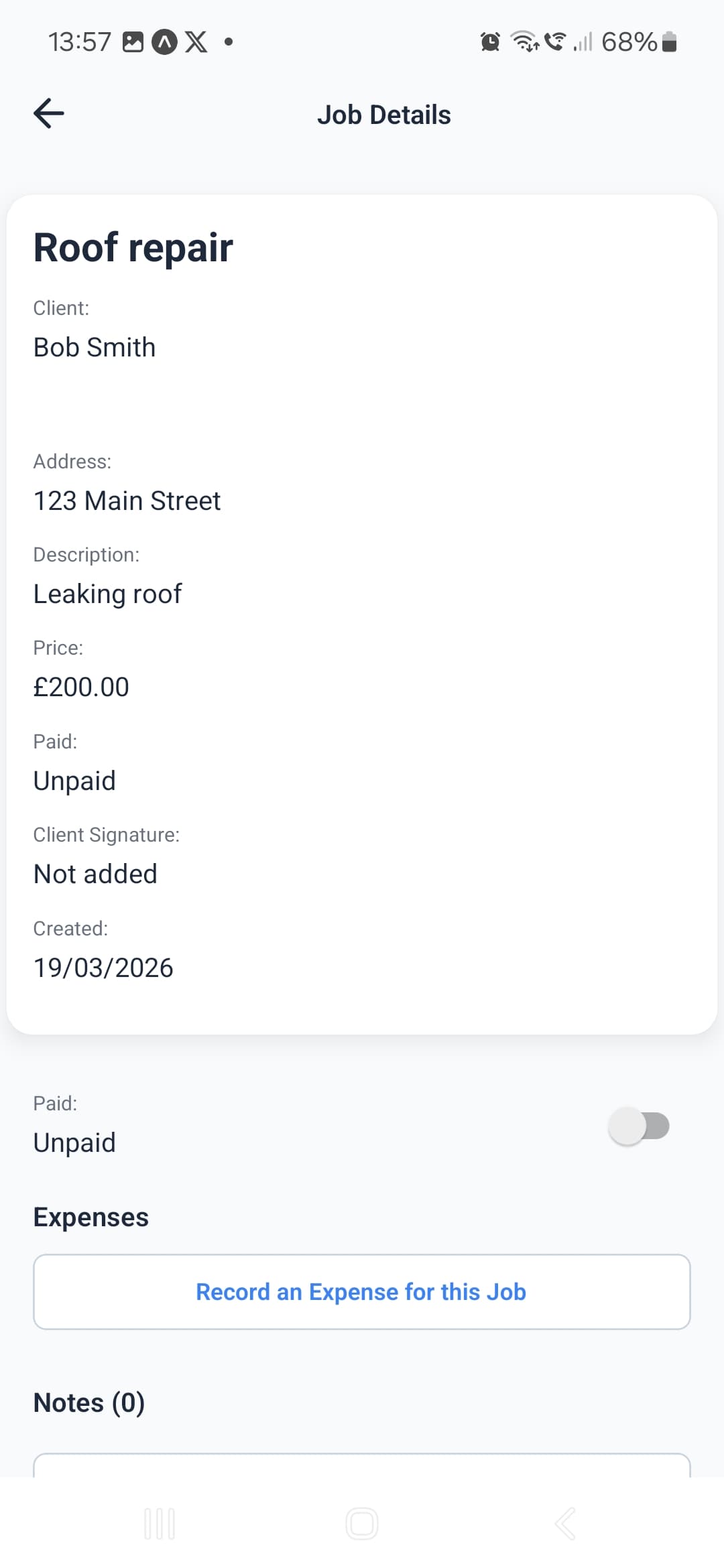Tap the Wi-Fi status icon
Screen dimensions: 724x1568
click(524, 42)
